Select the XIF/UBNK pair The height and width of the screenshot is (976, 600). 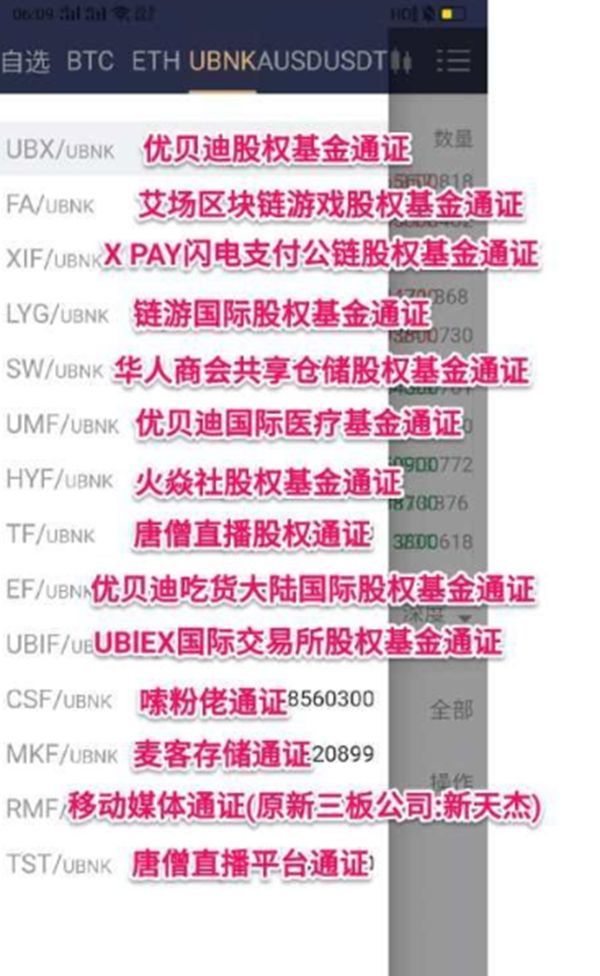coord(52,258)
